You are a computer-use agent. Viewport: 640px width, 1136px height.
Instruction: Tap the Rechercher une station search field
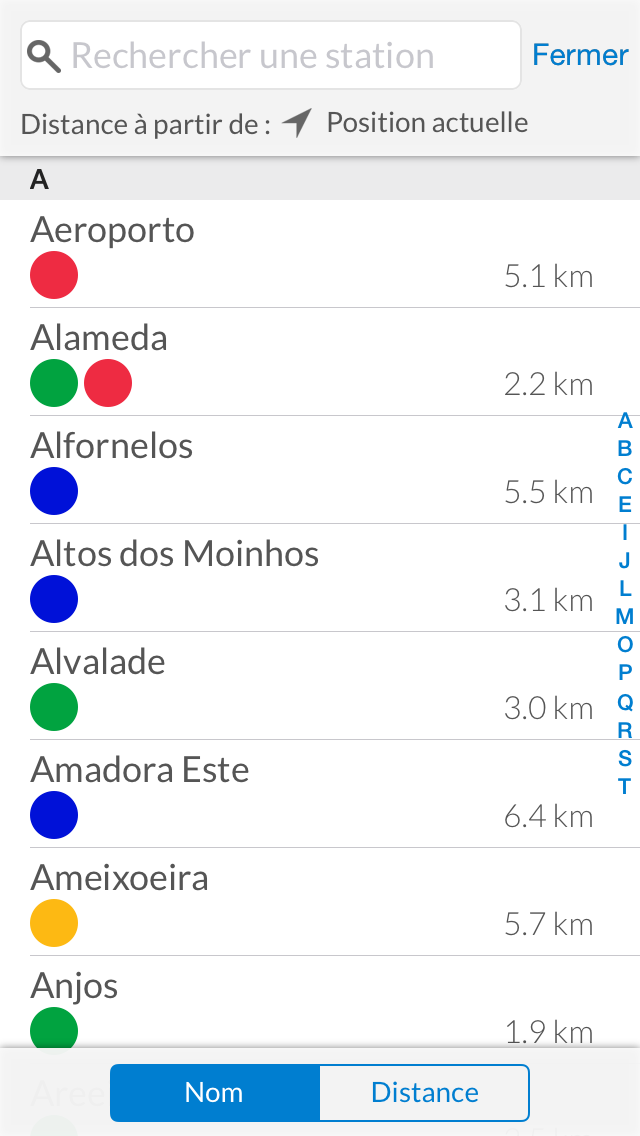(x=270, y=56)
